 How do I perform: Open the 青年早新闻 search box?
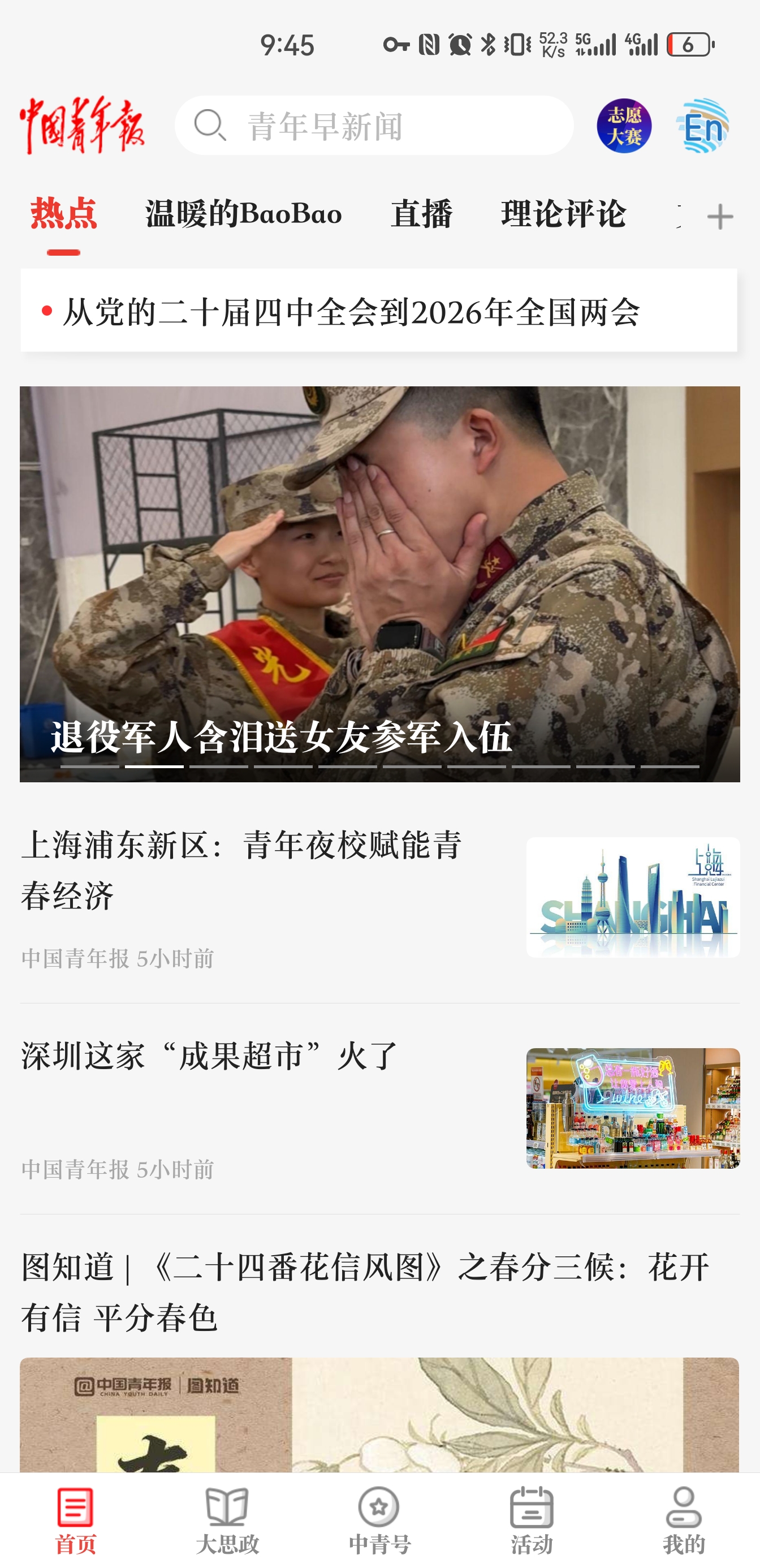pyautogui.click(x=374, y=126)
